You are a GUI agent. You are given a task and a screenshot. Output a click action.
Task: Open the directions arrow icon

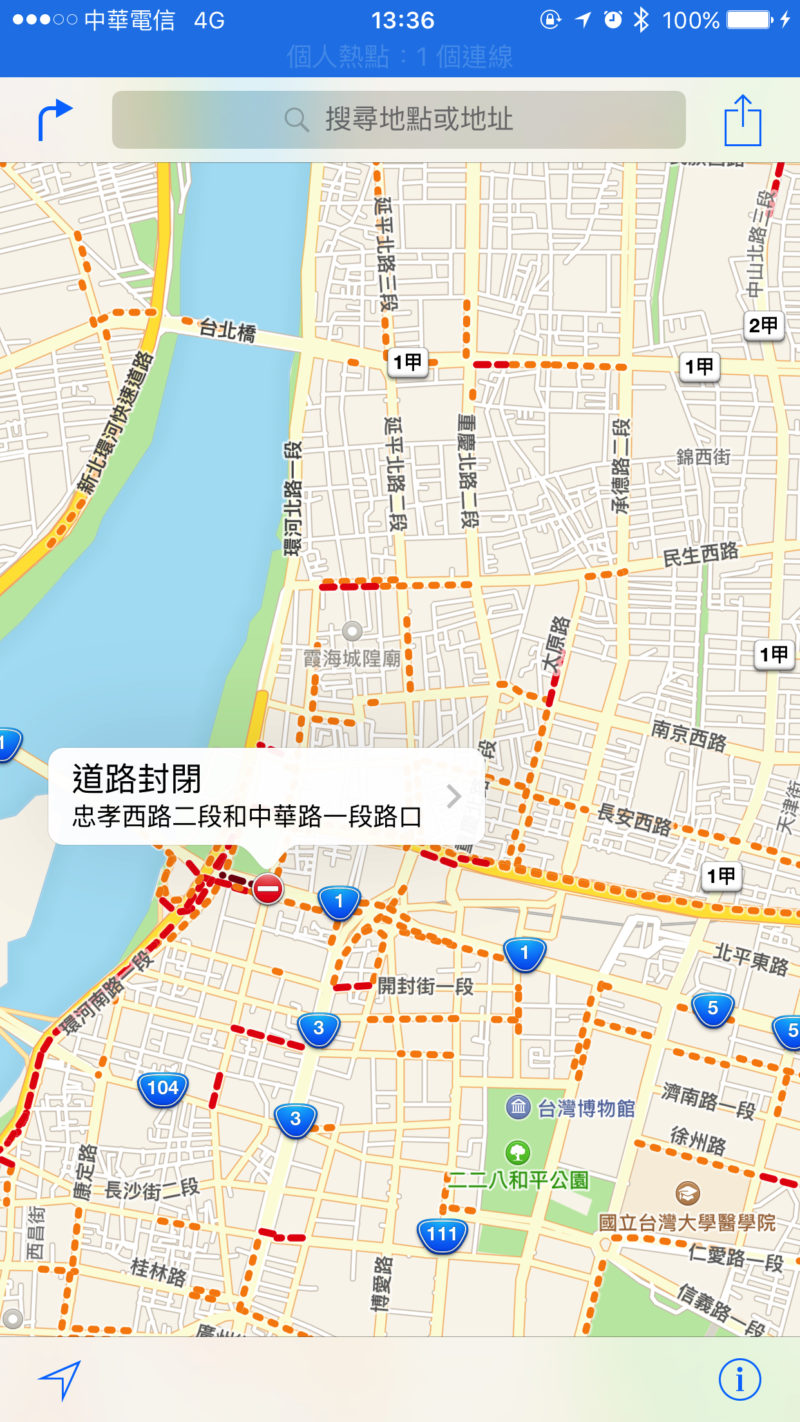pos(55,120)
